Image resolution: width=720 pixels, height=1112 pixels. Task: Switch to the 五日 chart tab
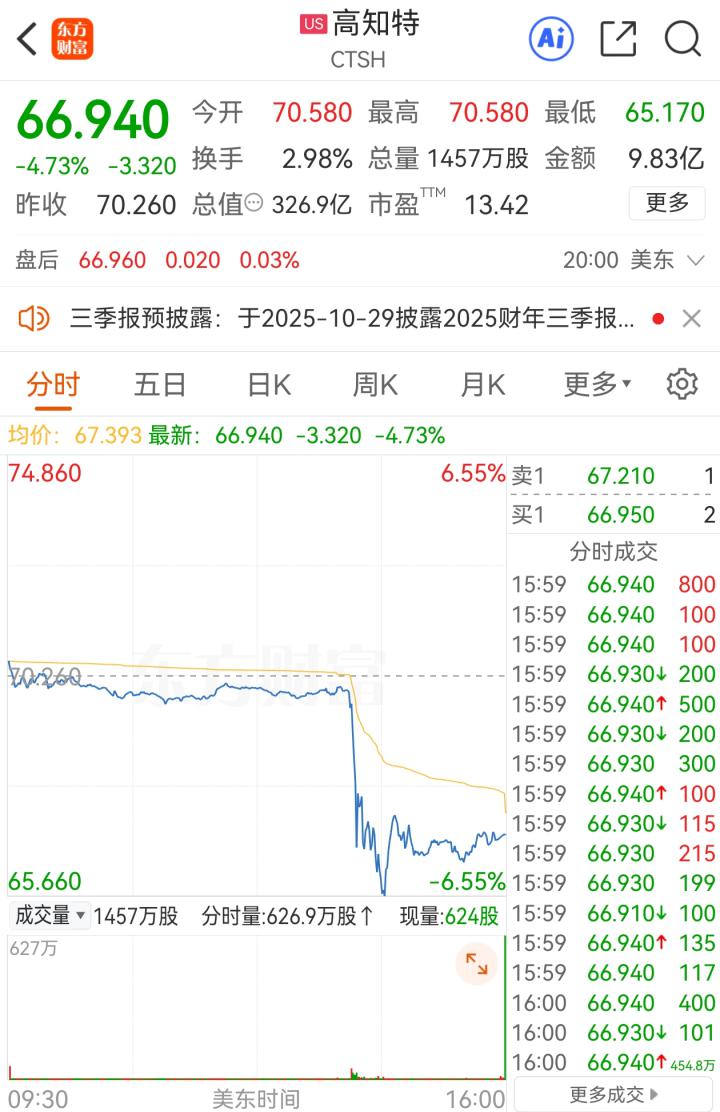tap(160, 384)
